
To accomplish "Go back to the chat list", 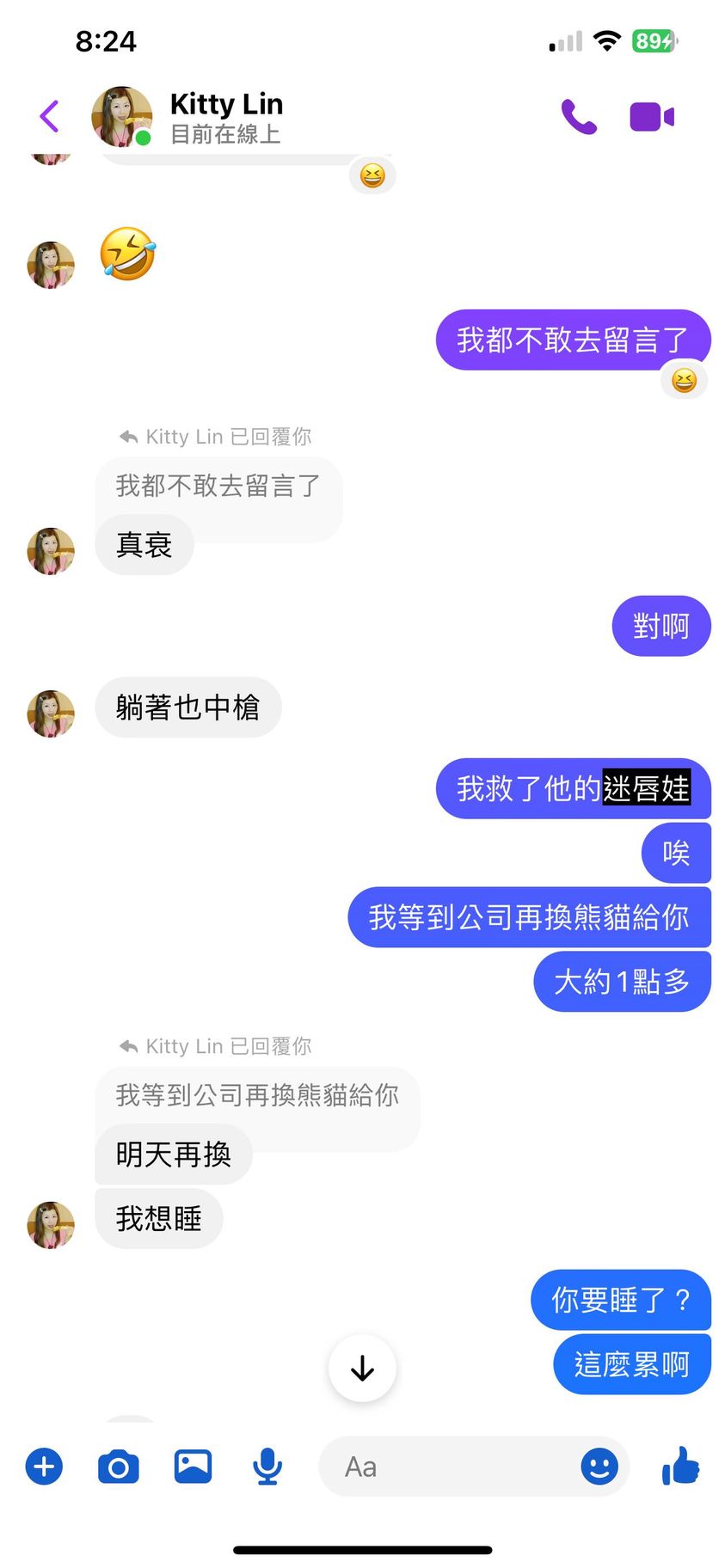I will click(x=50, y=117).
